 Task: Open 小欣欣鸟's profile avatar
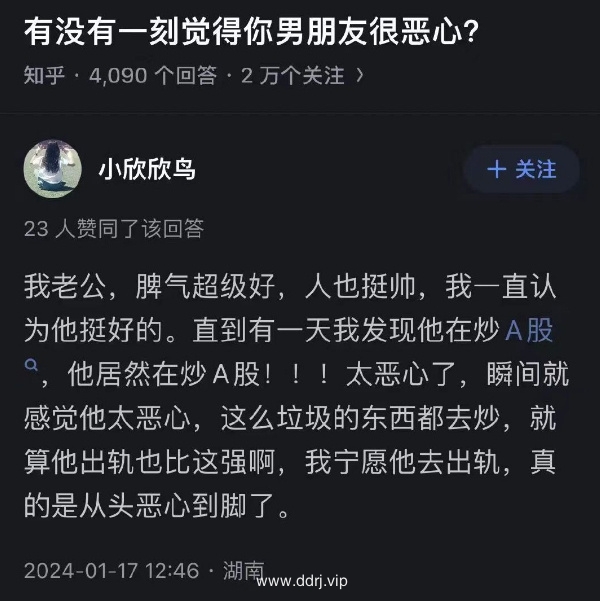tap(51, 168)
